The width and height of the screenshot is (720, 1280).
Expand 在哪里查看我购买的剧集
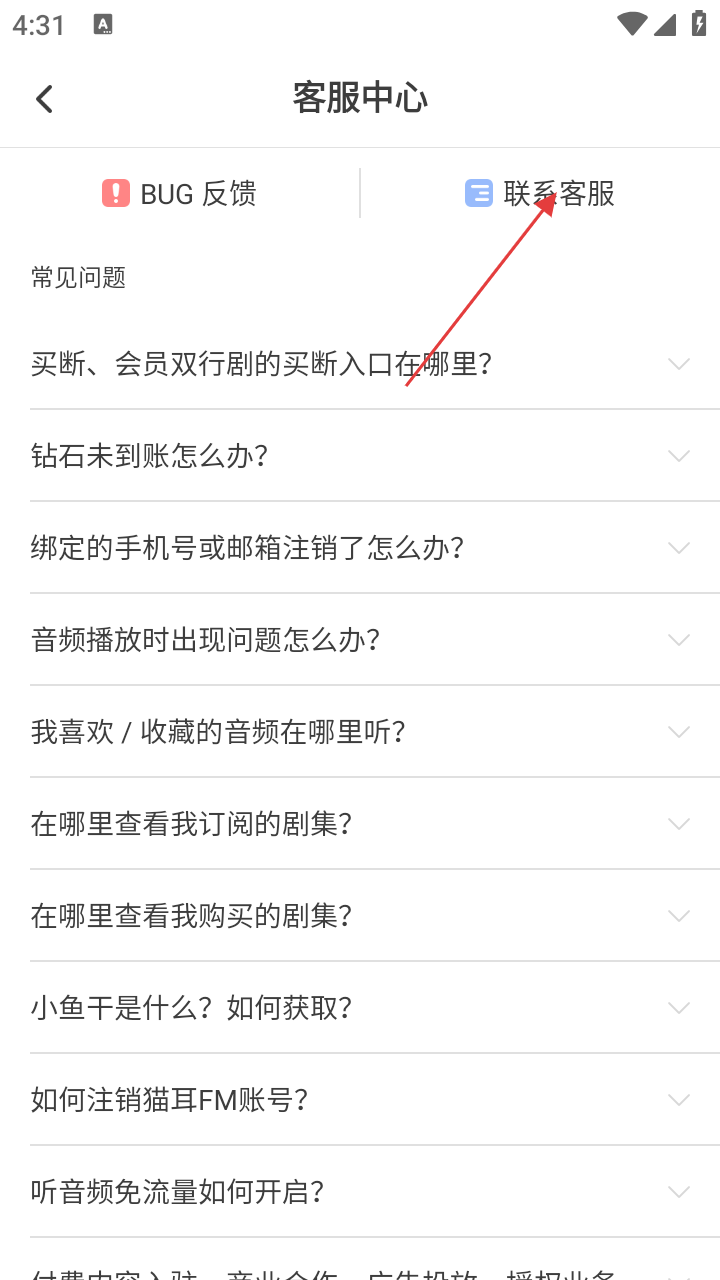coord(360,916)
